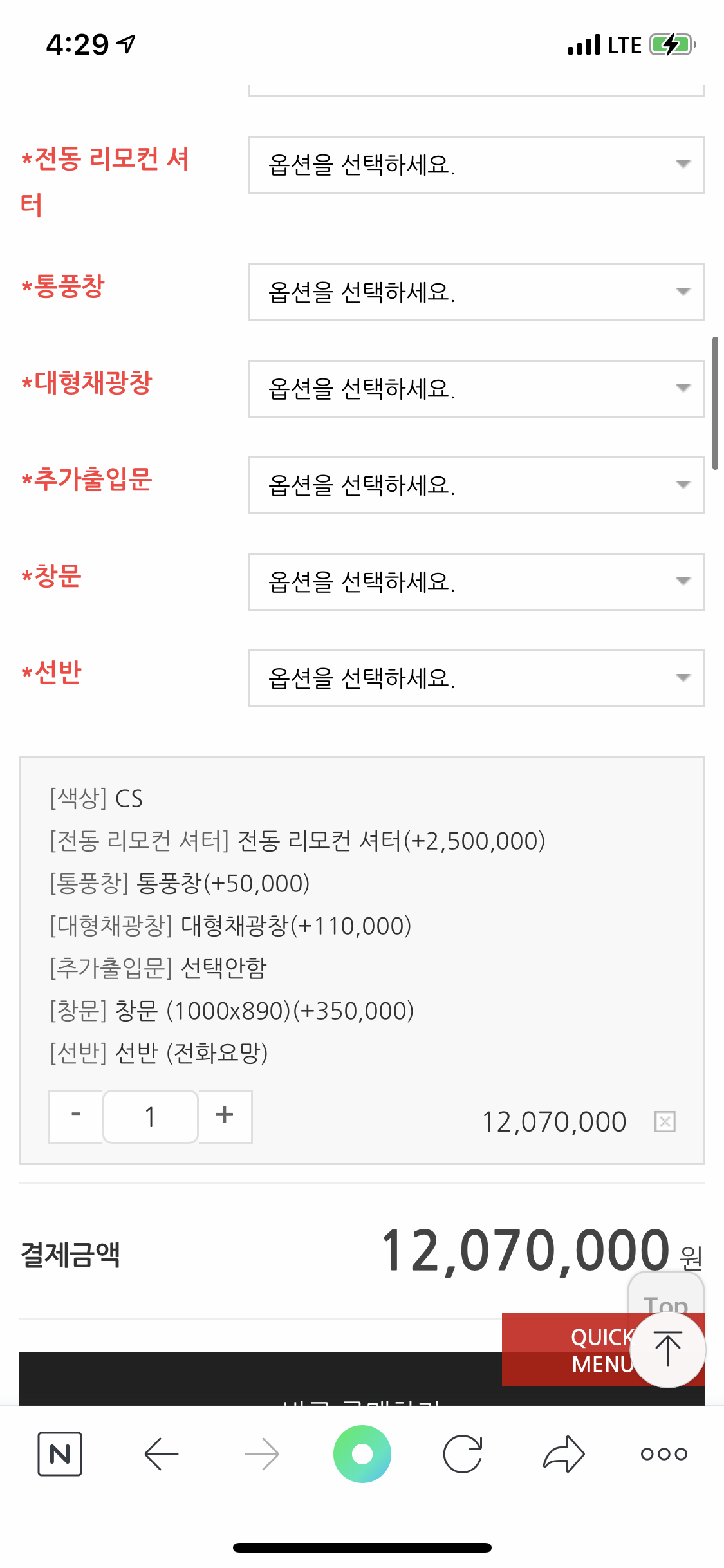Open the 선반 option dropdown
The height and width of the screenshot is (1568, 724).
[x=476, y=678]
